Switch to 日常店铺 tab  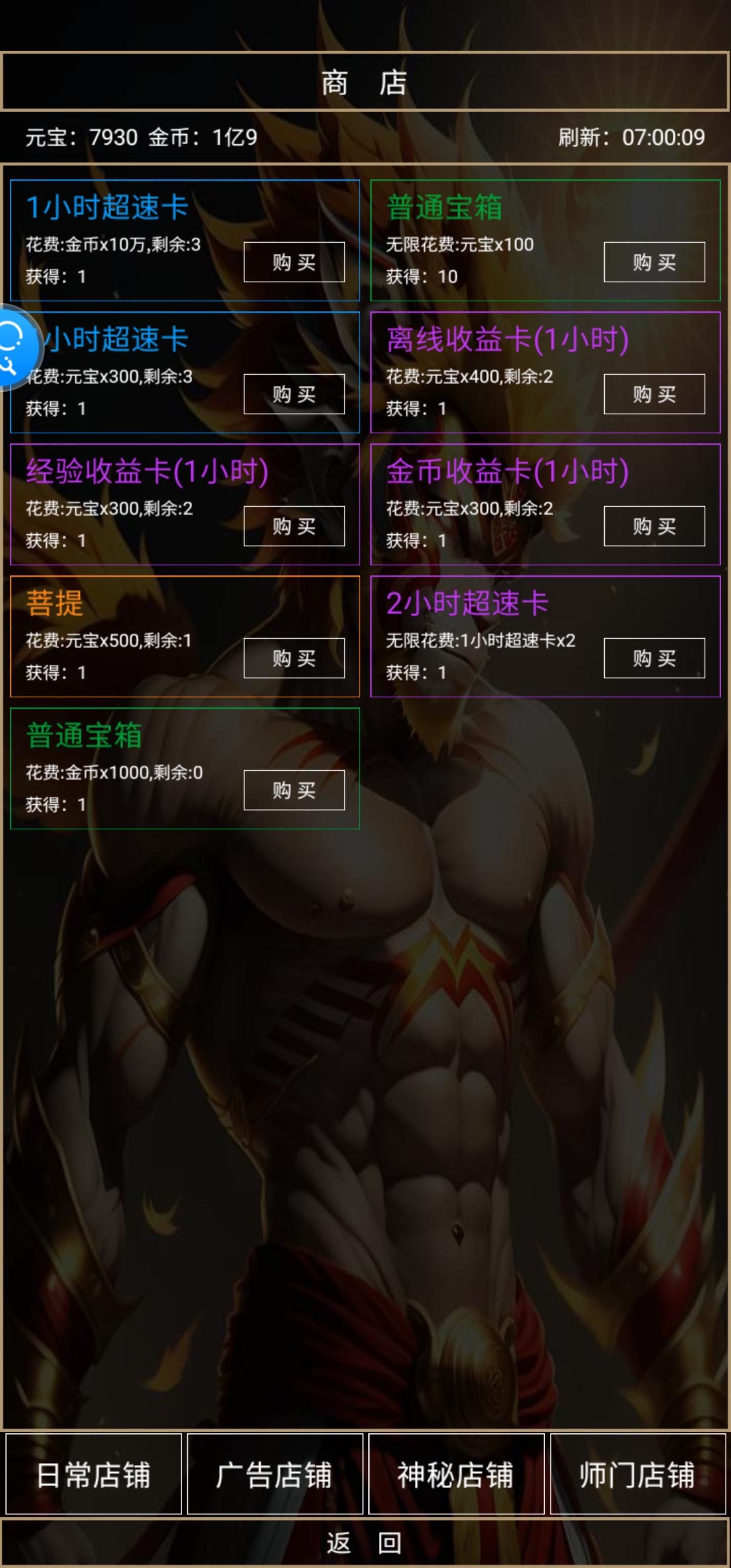click(x=94, y=1474)
